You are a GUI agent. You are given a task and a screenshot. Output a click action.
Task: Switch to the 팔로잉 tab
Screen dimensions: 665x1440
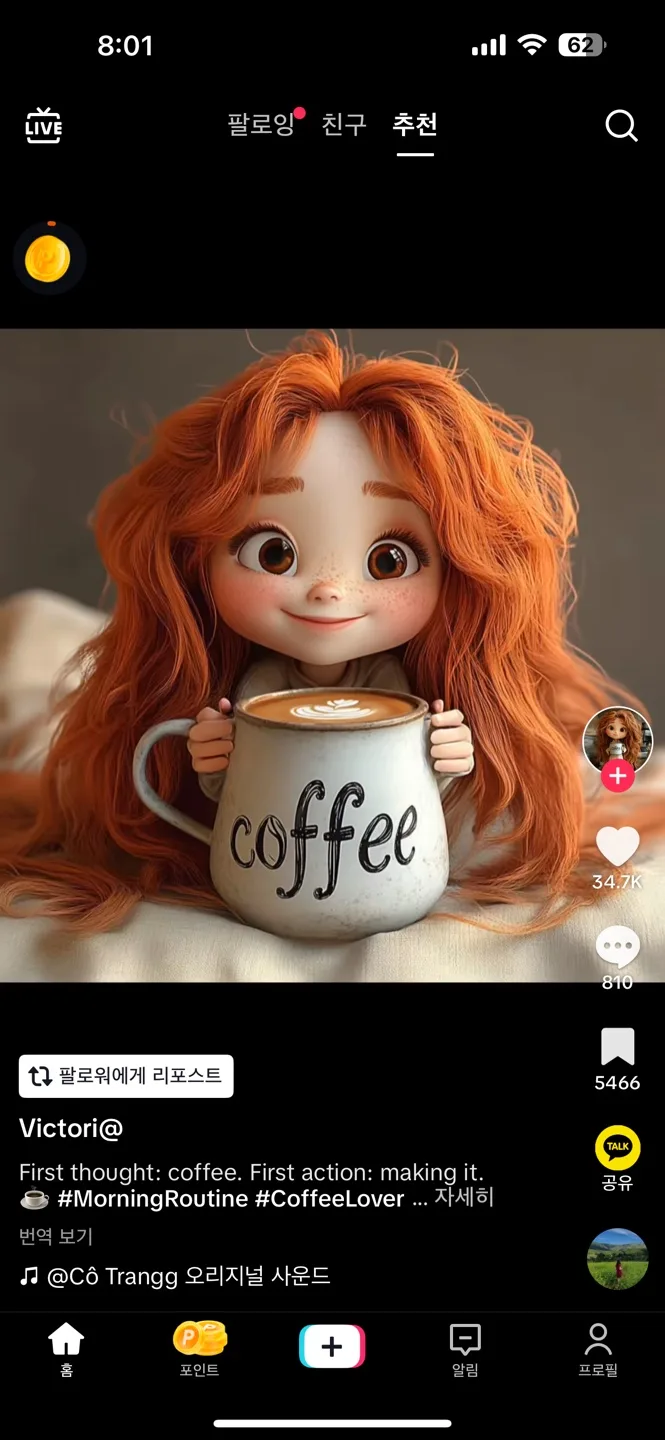261,125
